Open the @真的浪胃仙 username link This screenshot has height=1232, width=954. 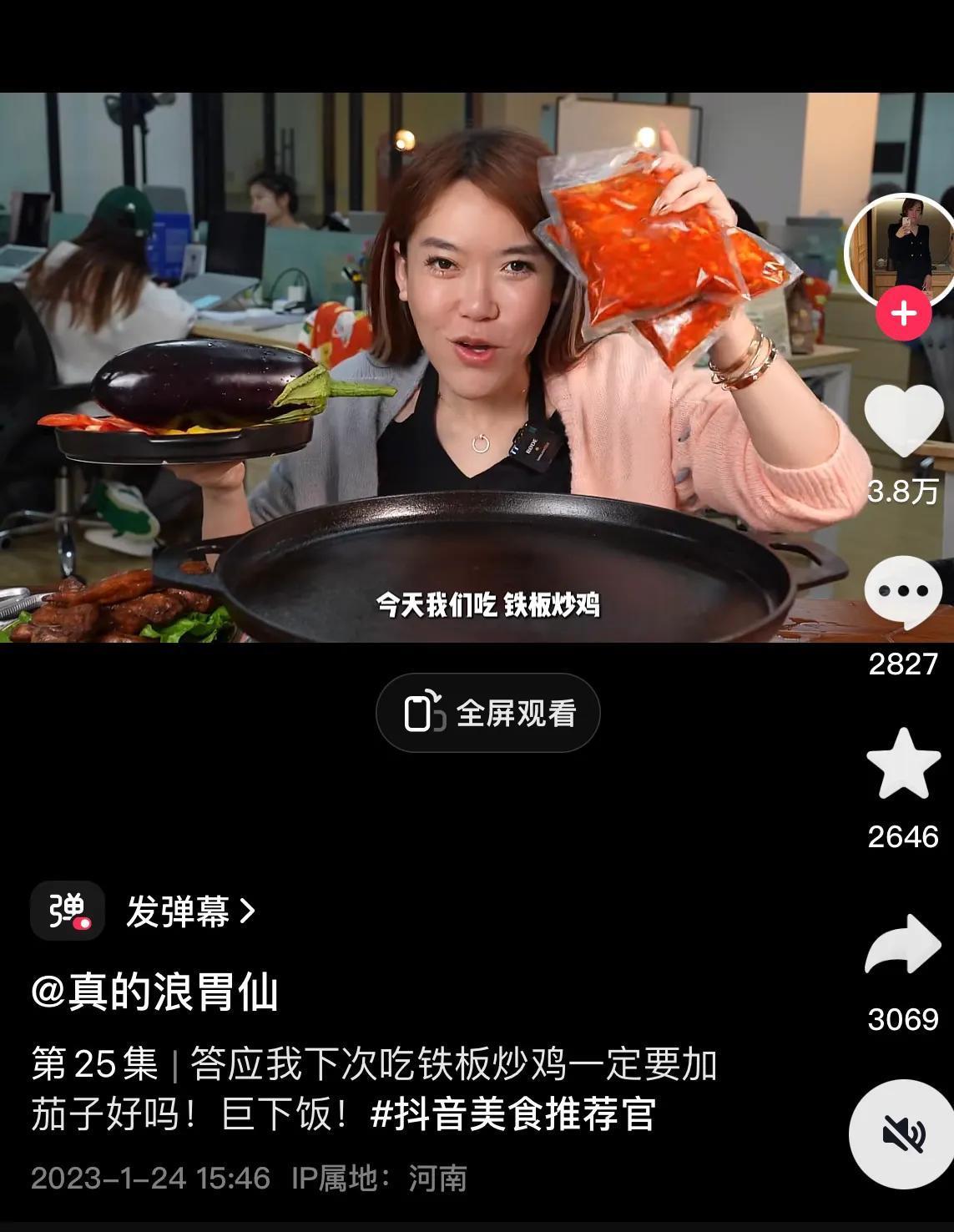coord(154,992)
